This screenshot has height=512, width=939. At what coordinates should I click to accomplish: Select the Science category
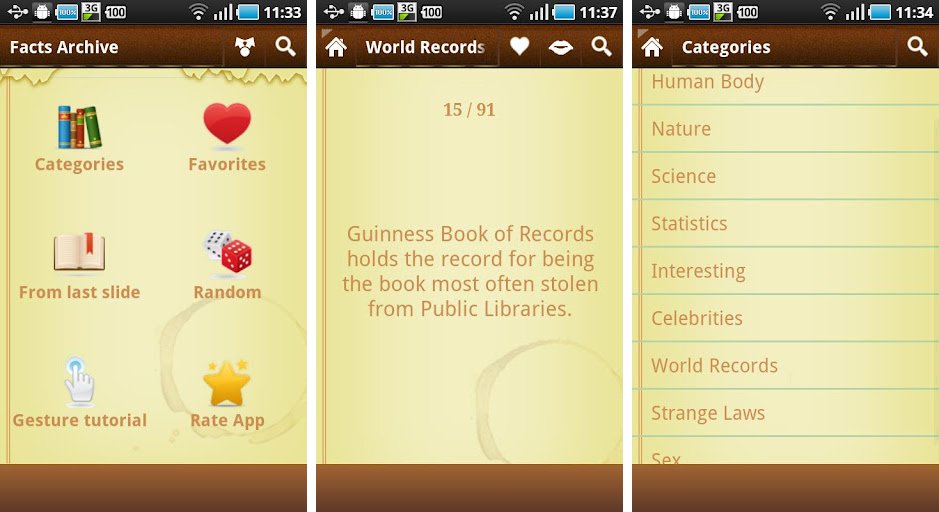click(x=684, y=176)
